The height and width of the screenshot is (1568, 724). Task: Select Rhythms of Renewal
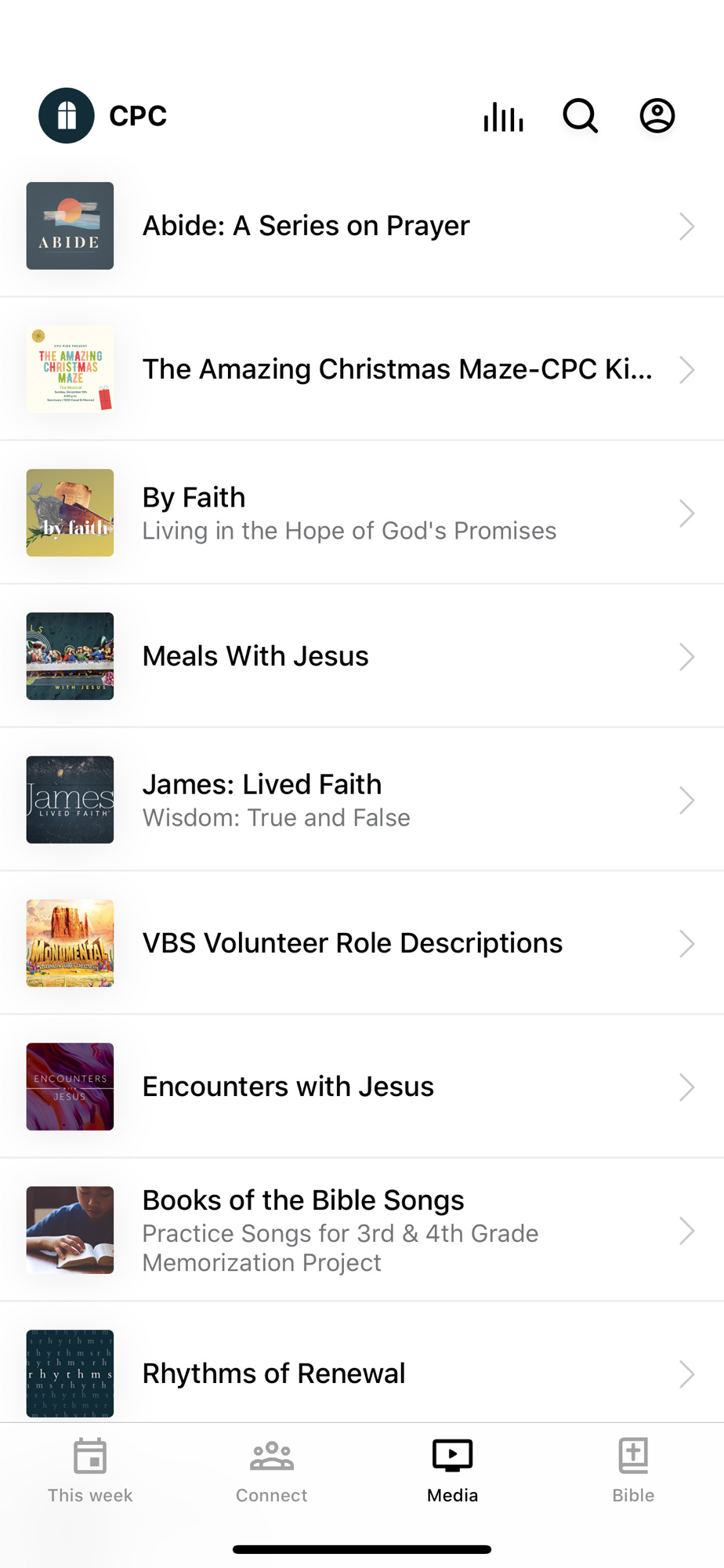[360, 1374]
